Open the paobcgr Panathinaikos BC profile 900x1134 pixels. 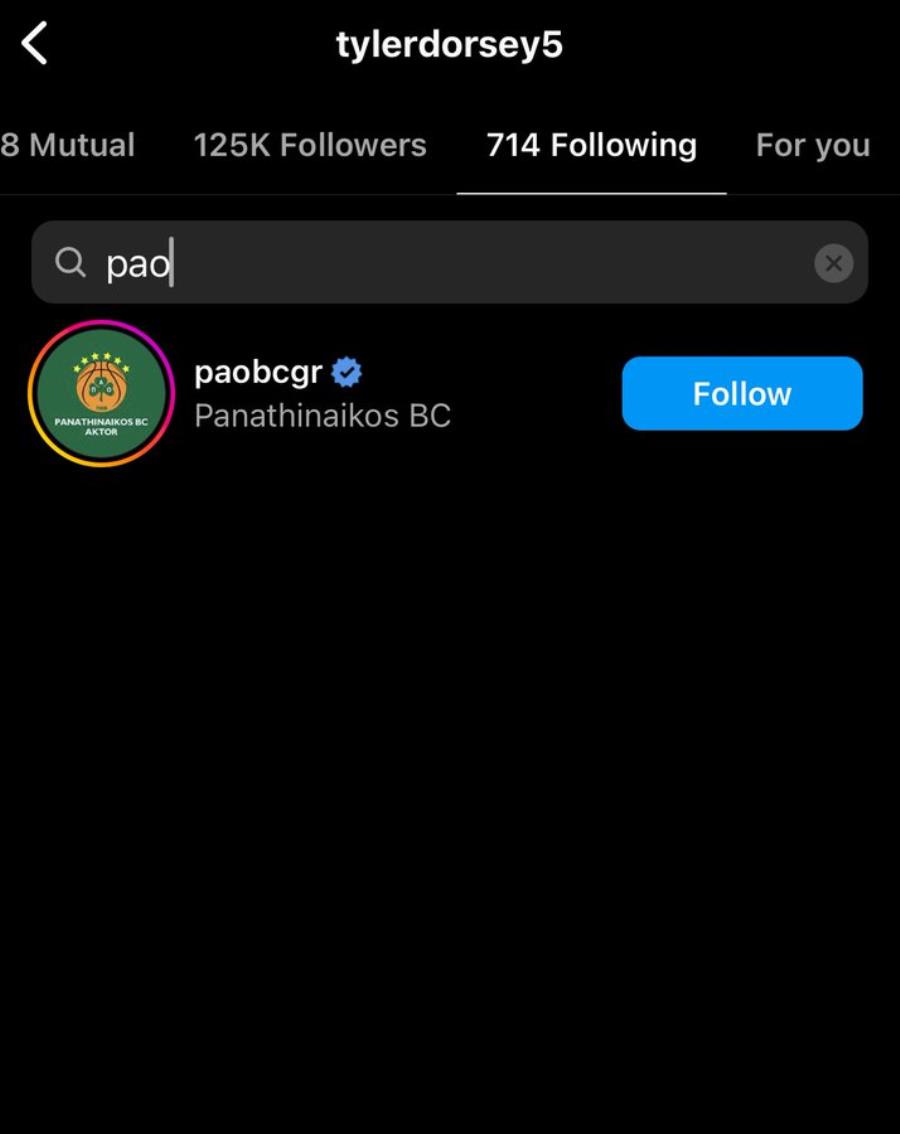tap(322, 393)
